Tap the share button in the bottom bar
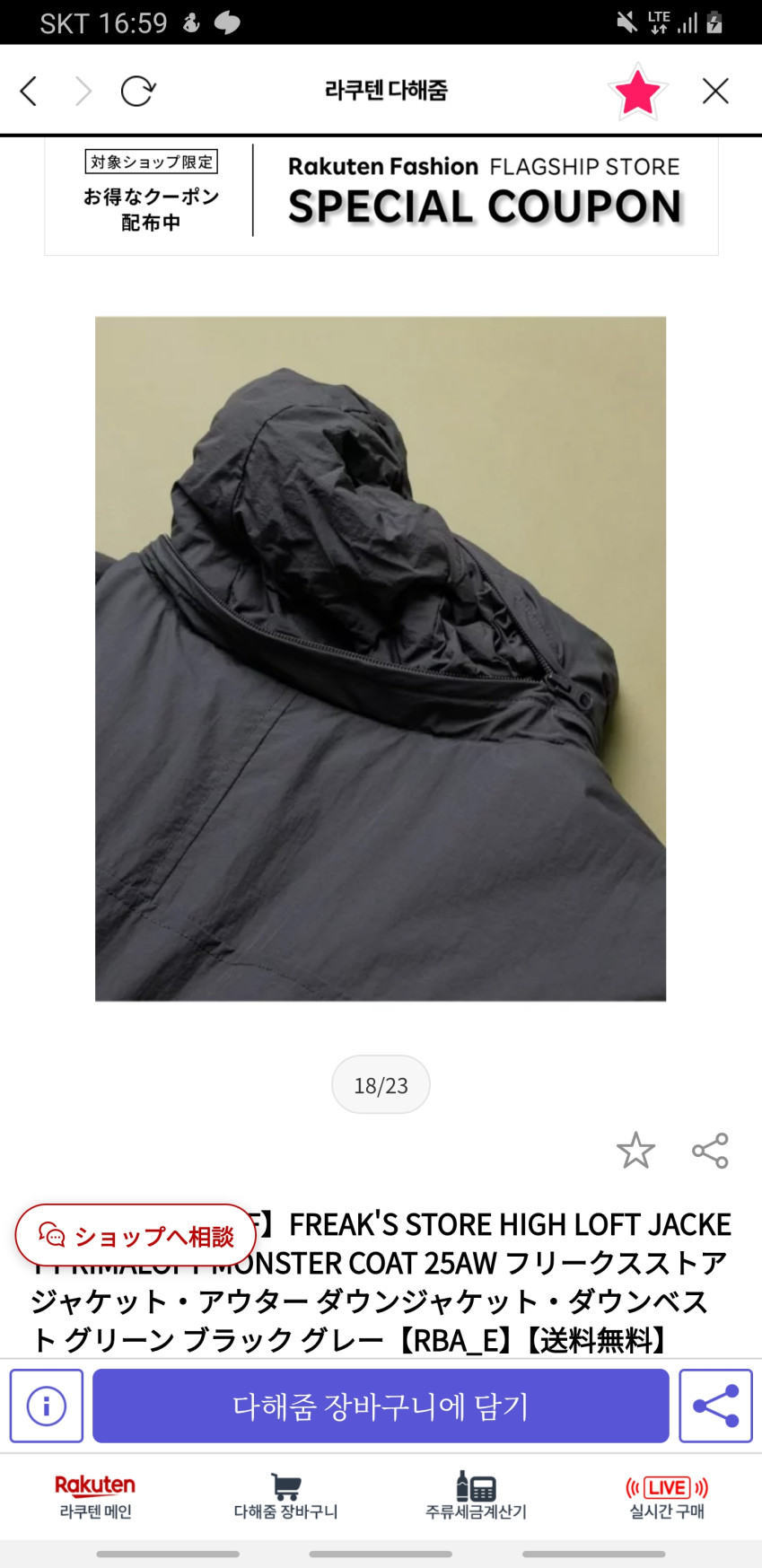This screenshot has width=762, height=1568. point(715,1406)
